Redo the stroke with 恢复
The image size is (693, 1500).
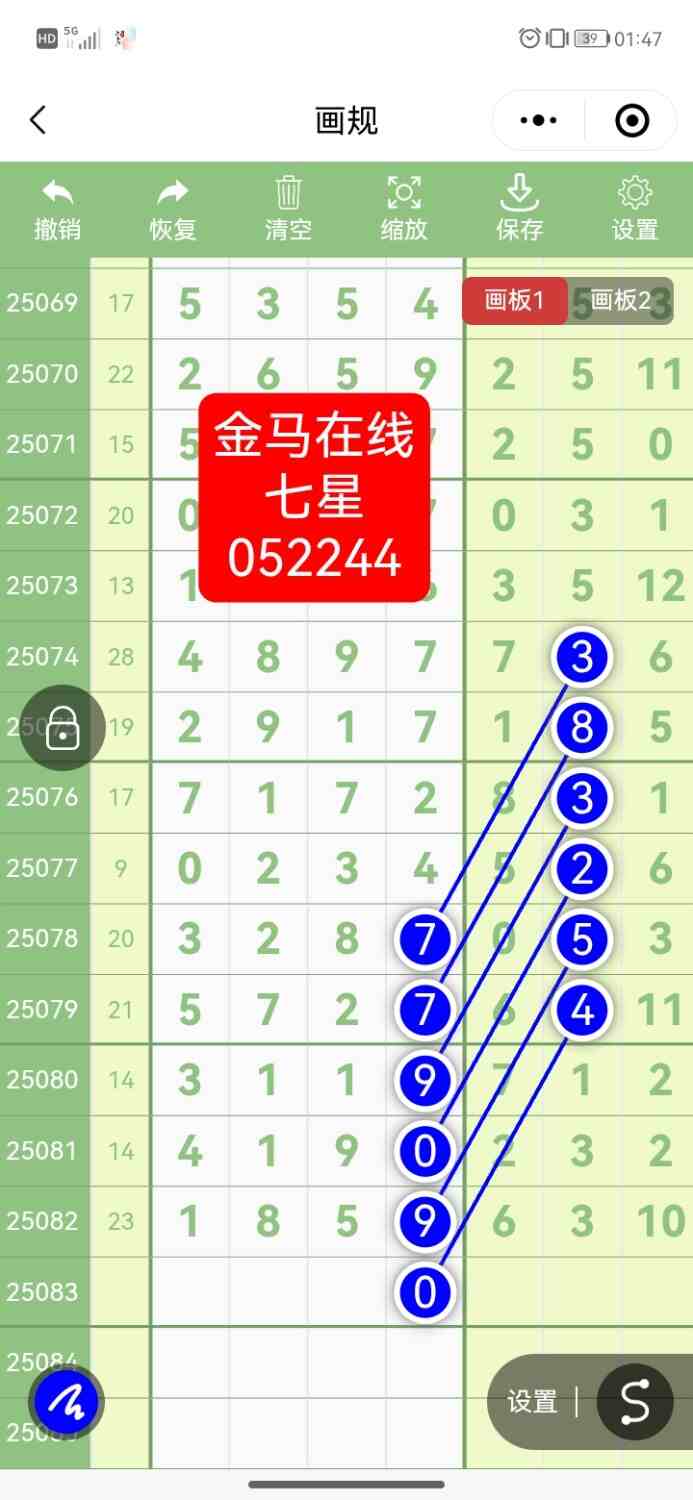(x=173, y=209)
